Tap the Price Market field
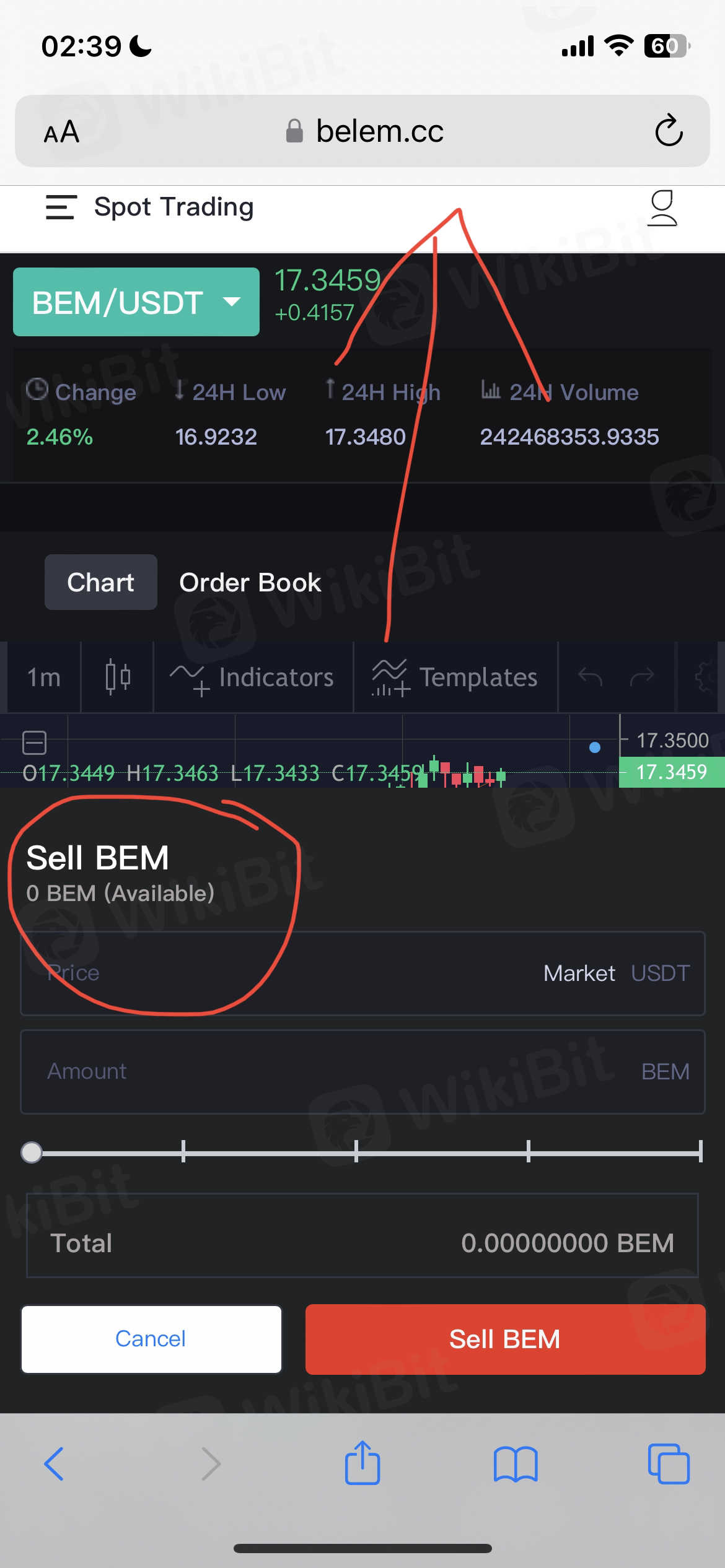725x1568 pixels. pos(362,973)
